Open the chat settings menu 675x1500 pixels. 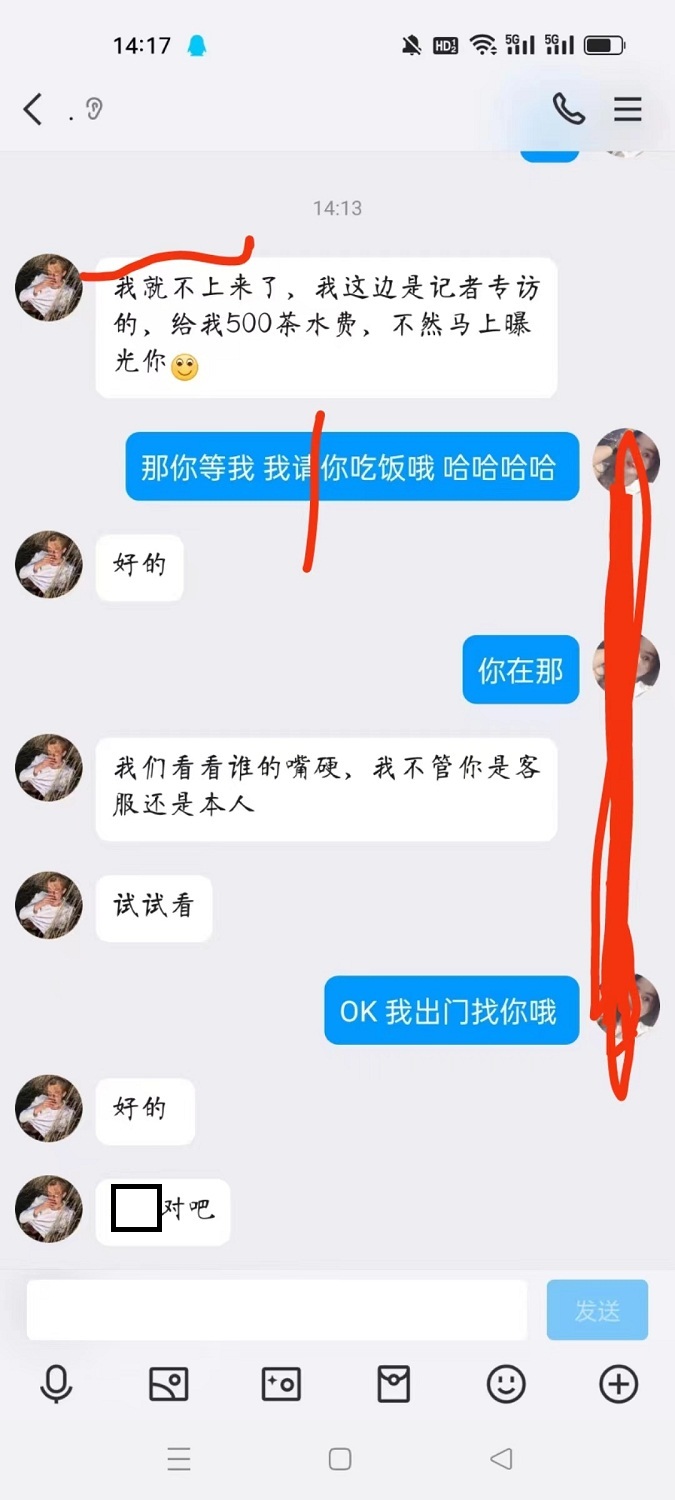[x=628, y=109]
